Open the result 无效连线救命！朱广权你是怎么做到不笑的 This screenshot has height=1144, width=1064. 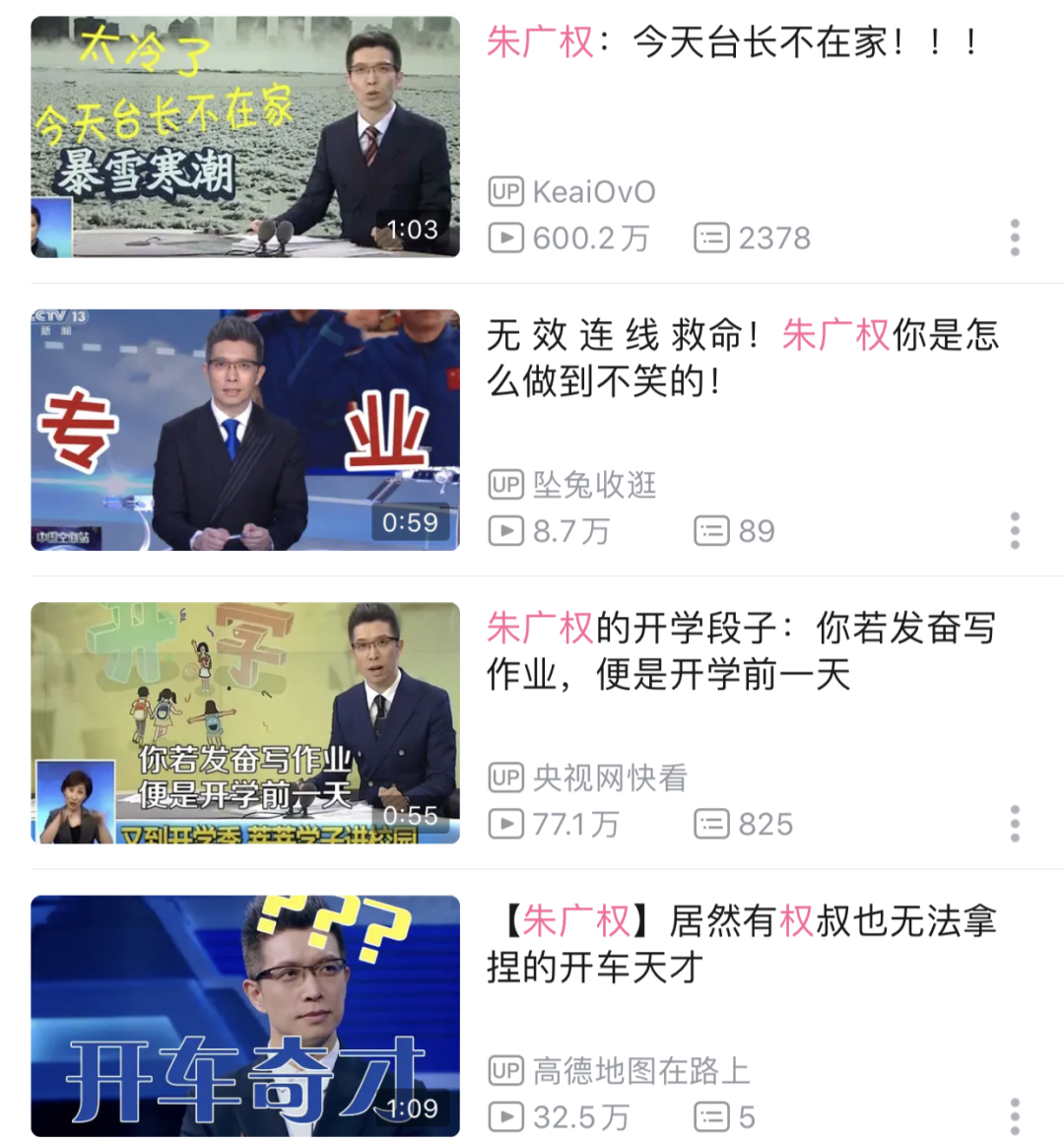(742, 357)
